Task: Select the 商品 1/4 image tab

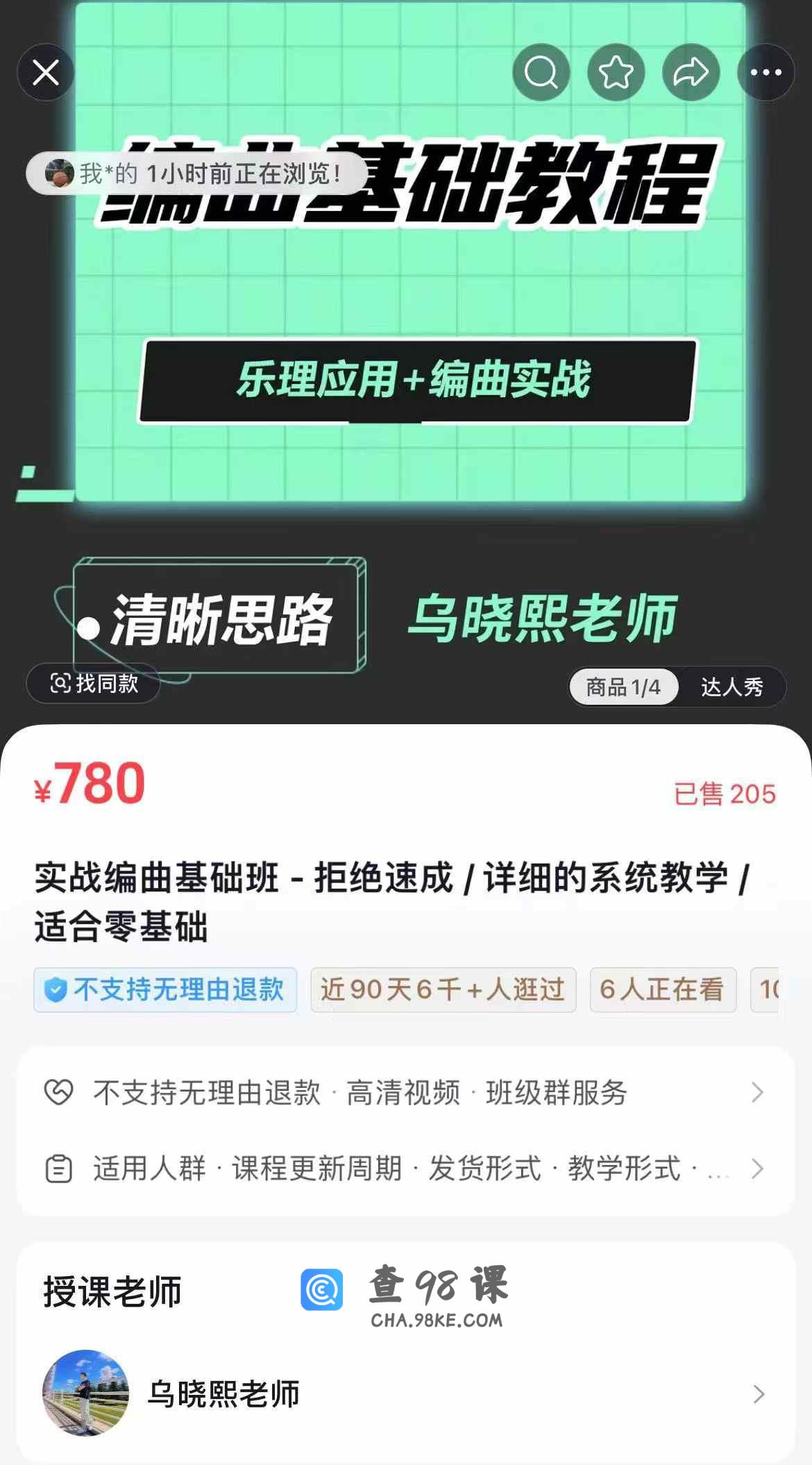Action: (623, 687)
